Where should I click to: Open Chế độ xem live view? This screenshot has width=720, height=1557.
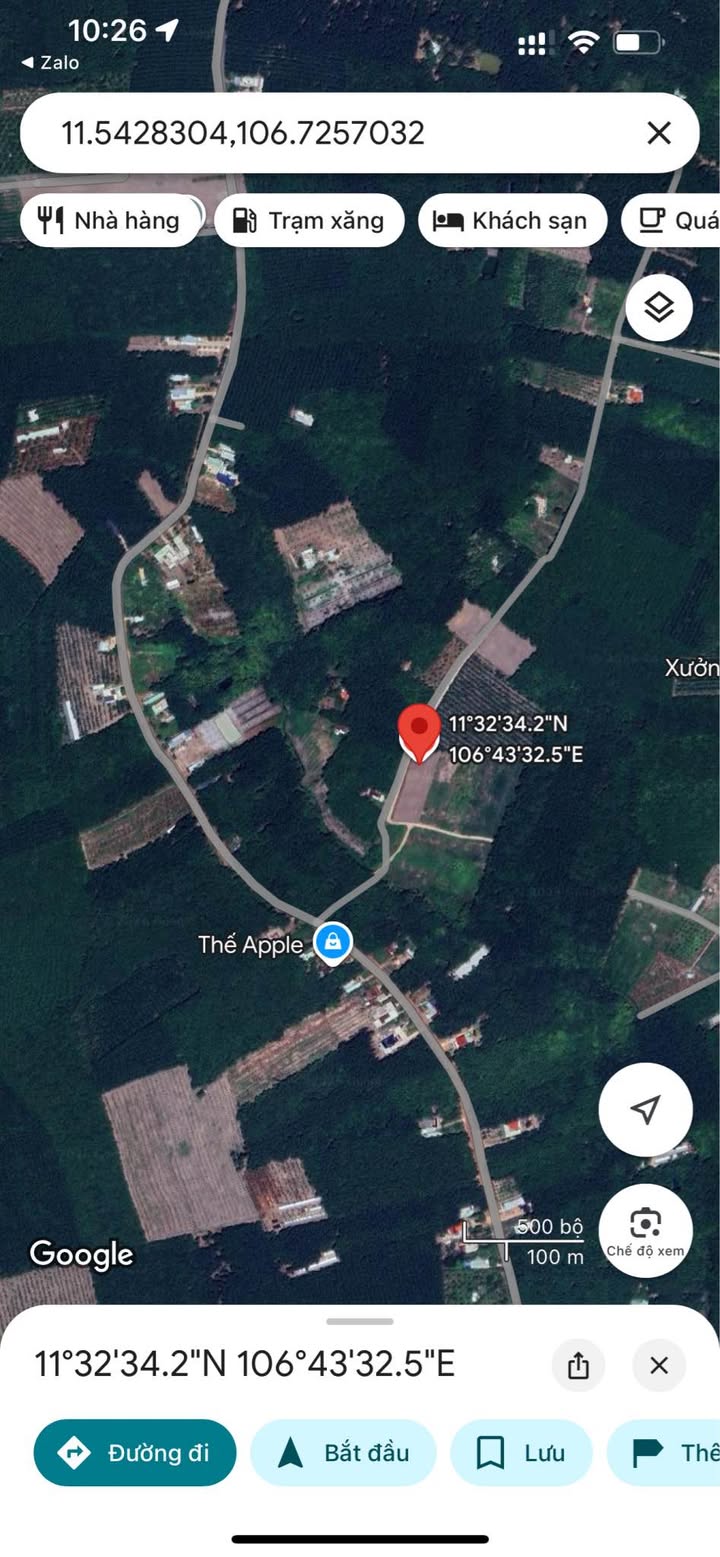coord(646,1230)
